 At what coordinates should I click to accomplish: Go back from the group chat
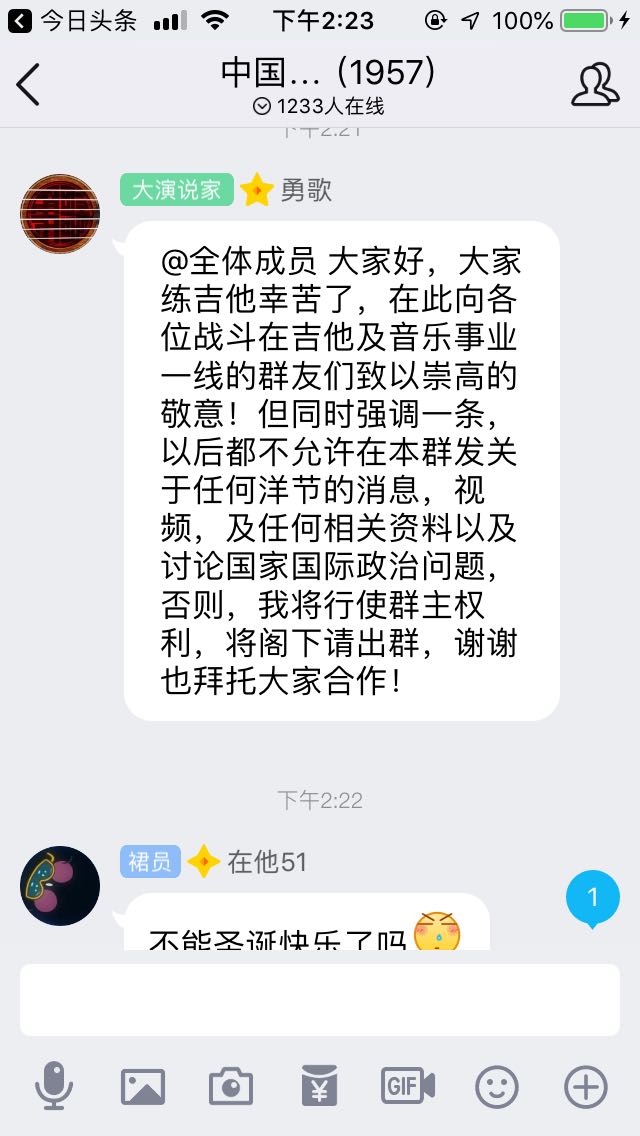28,84
